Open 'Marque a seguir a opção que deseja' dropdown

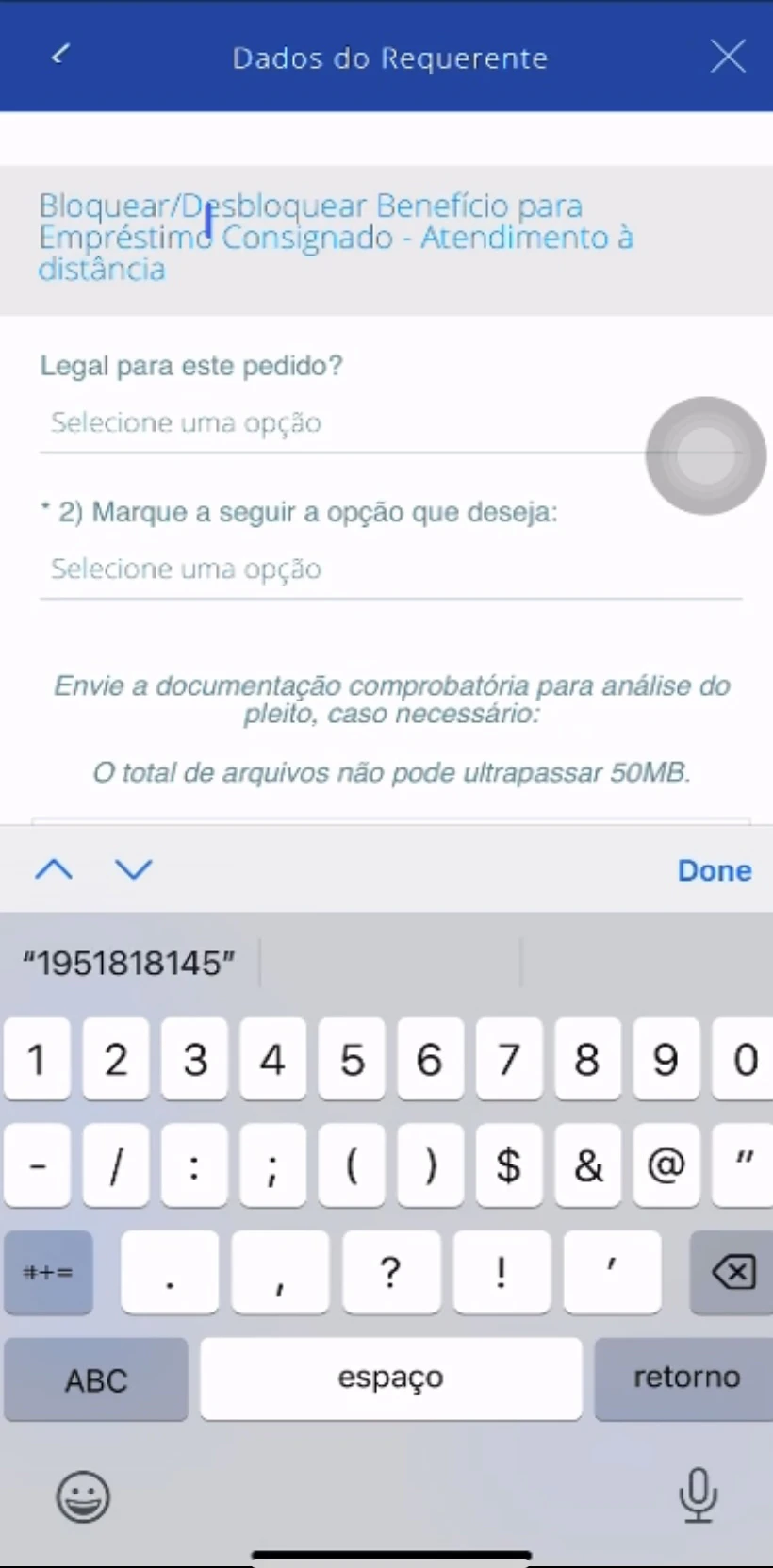point(390,569)
